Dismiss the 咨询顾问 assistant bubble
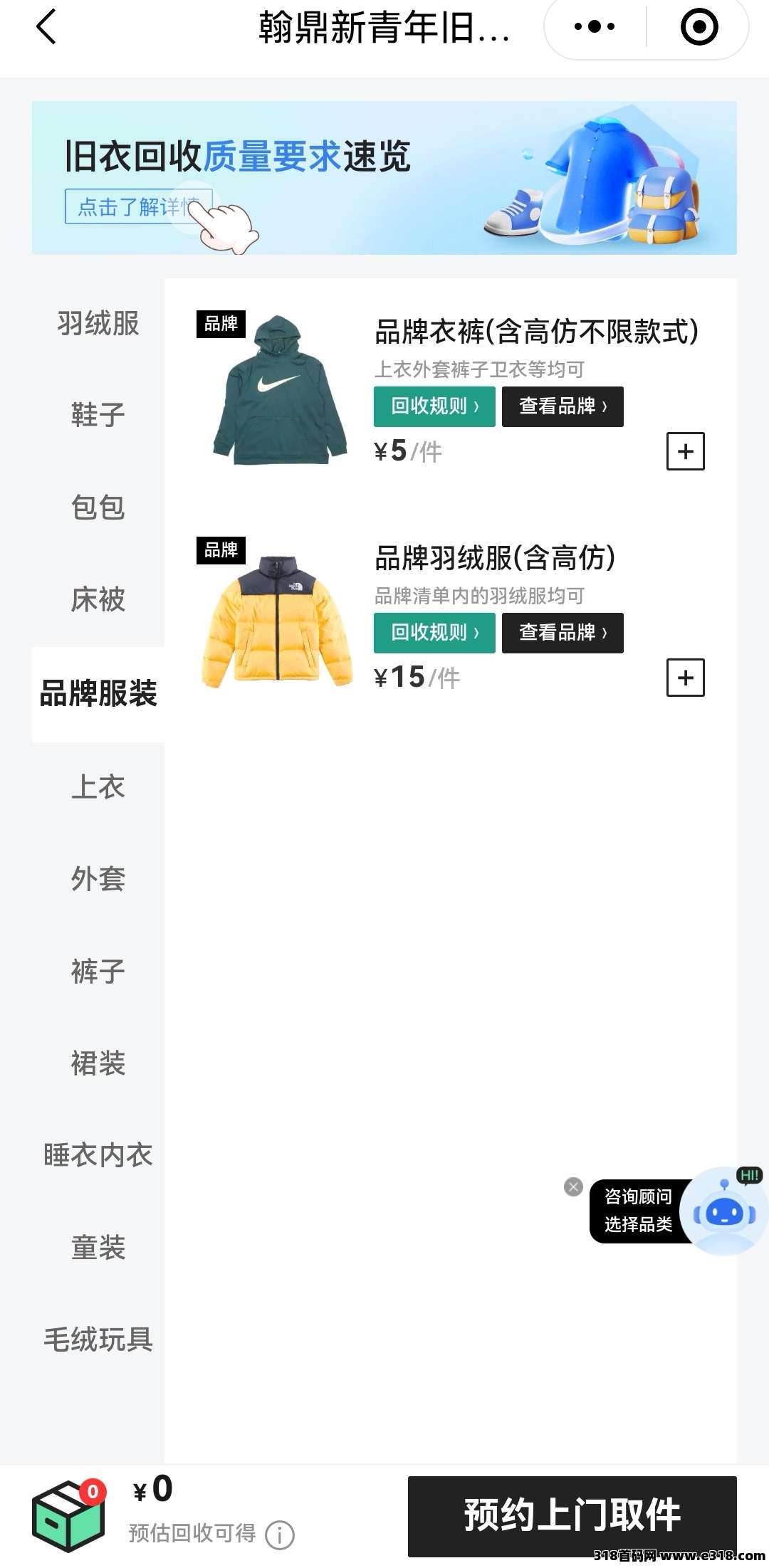The width and height of the screenshot is (769, 1568). (x=573, y=1186)
